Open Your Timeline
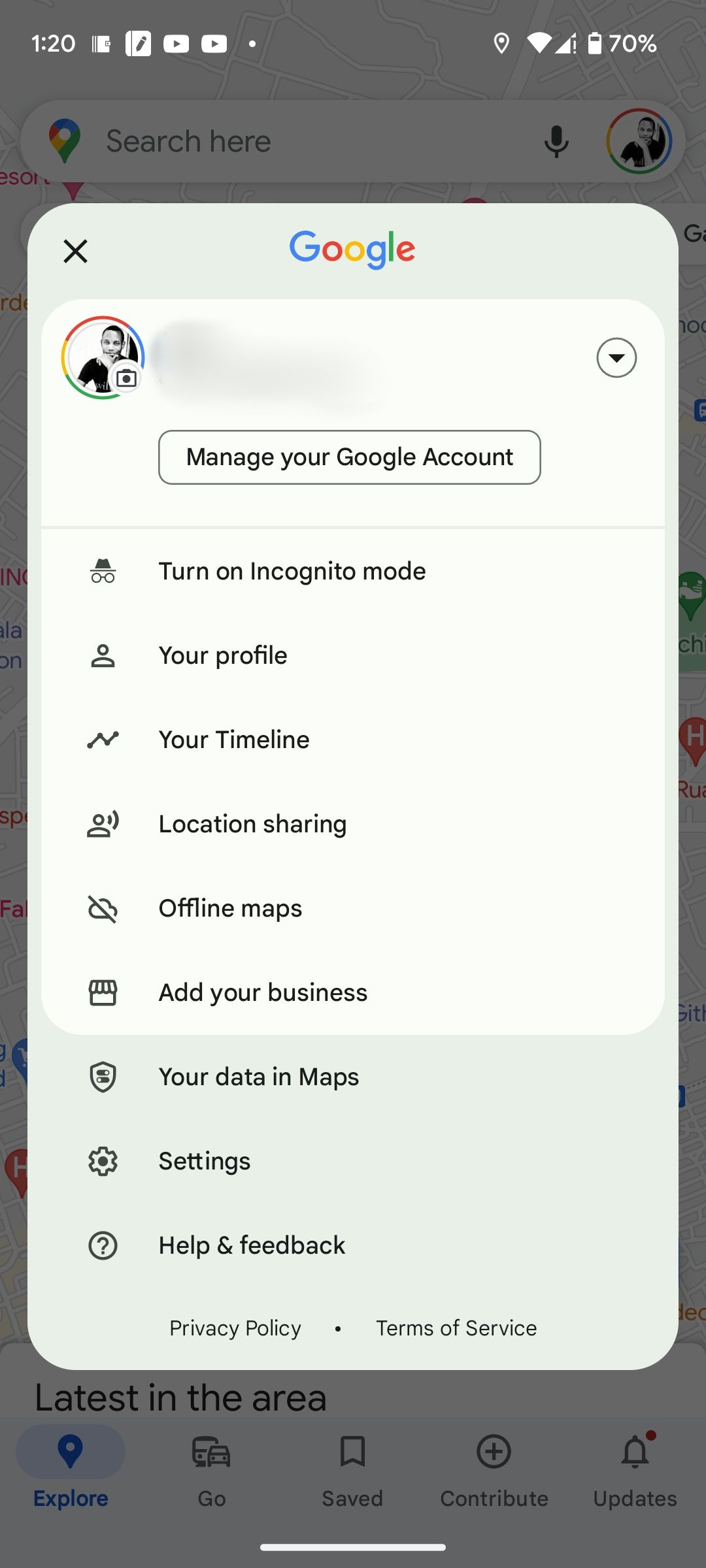Viewport: 706px width, 1568px height. (x=233, y=739)
